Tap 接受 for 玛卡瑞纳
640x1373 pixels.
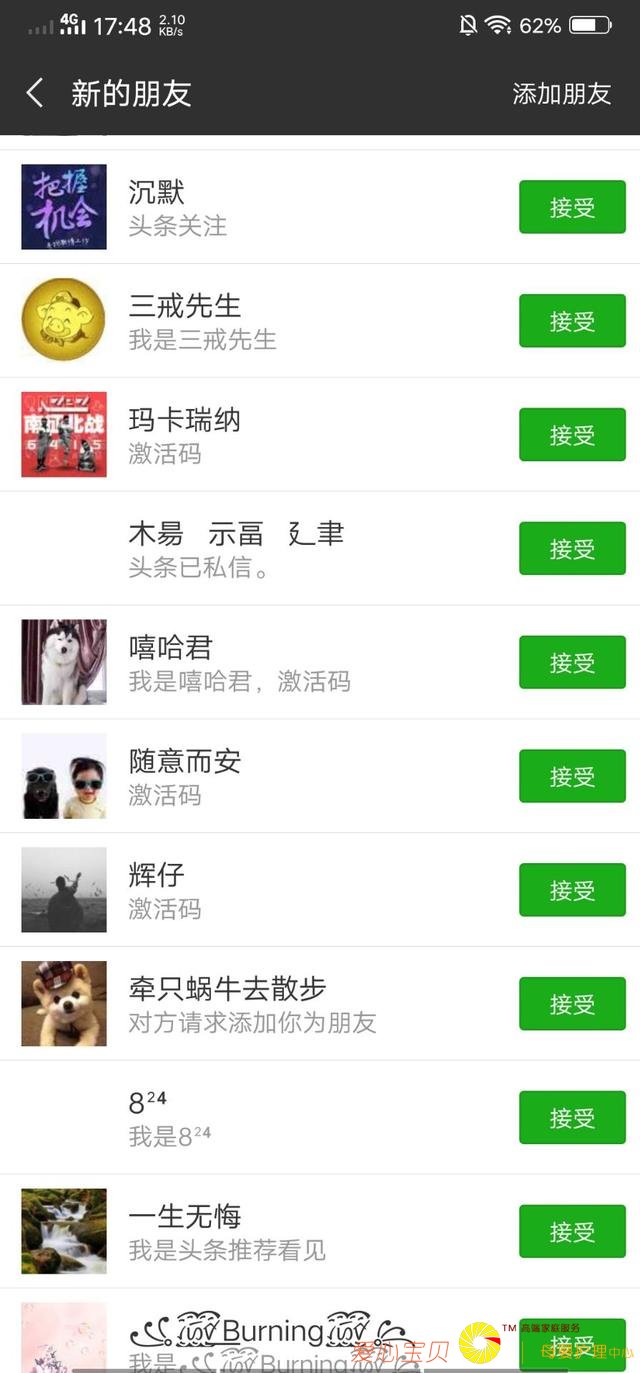[x=571, y=435]
